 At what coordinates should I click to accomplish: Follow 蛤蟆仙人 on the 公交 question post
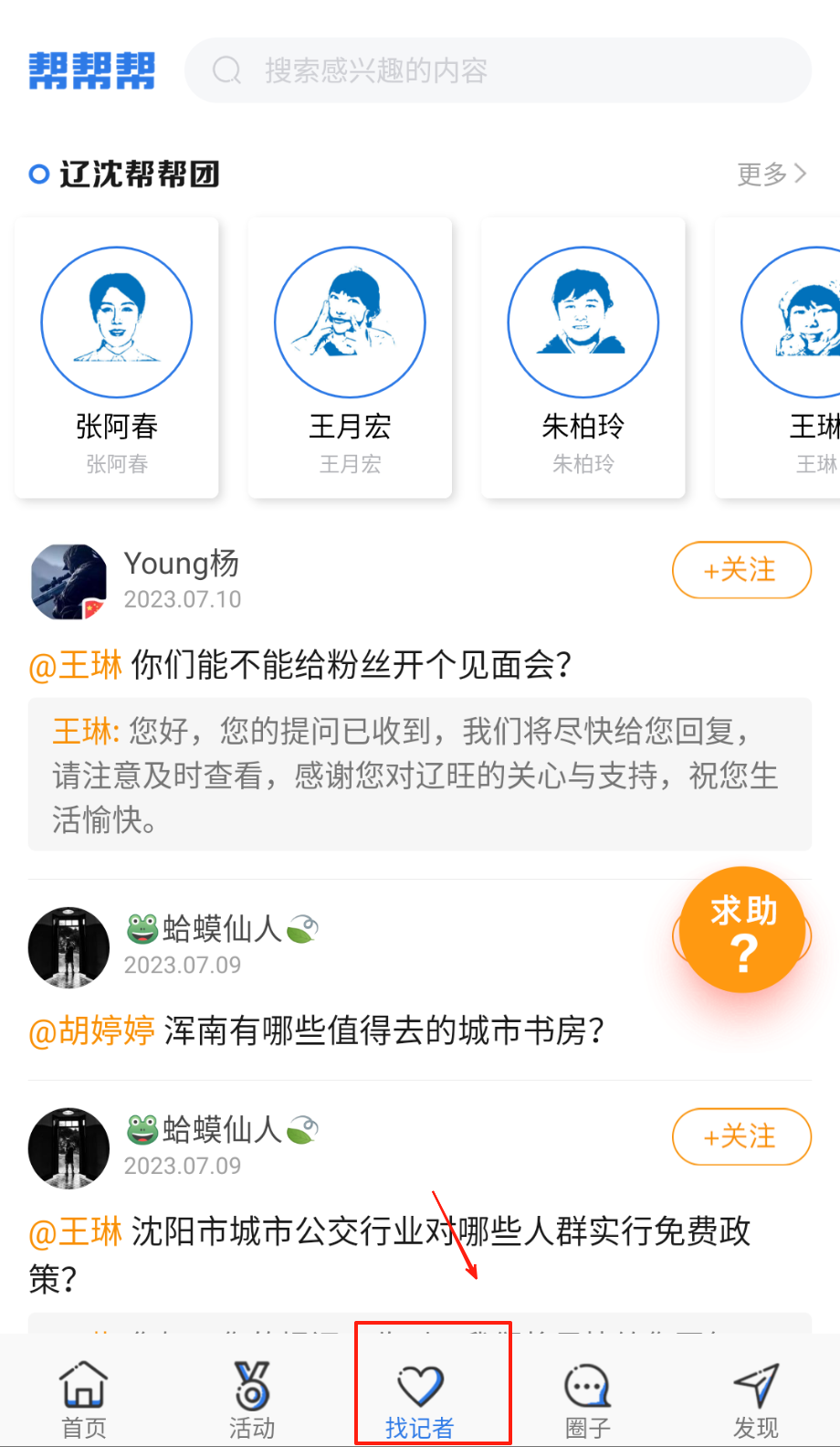741,1136
